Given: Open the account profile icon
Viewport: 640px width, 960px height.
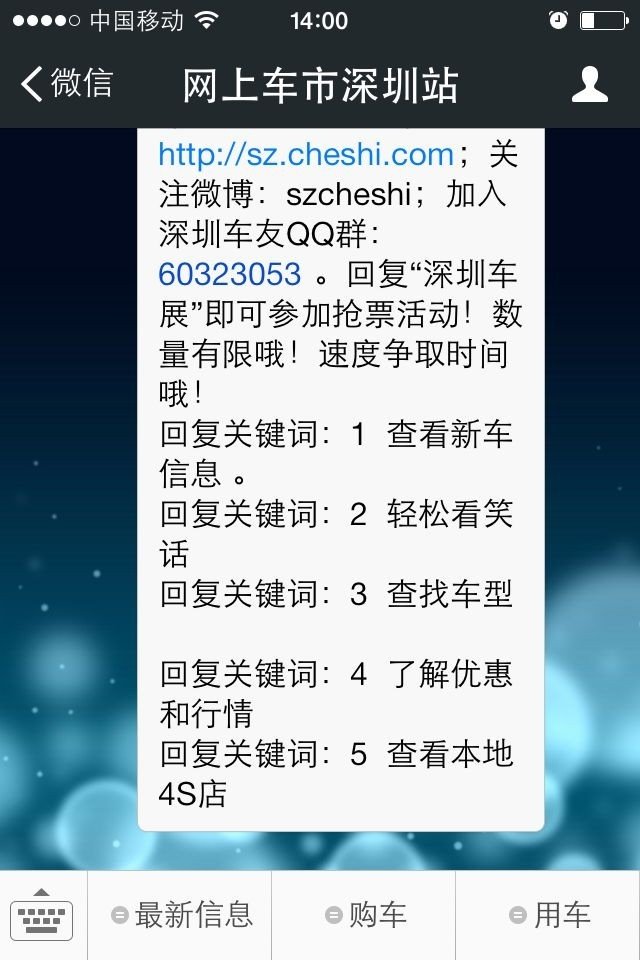Looking at the screenshot, I should [x=589, y=85].
